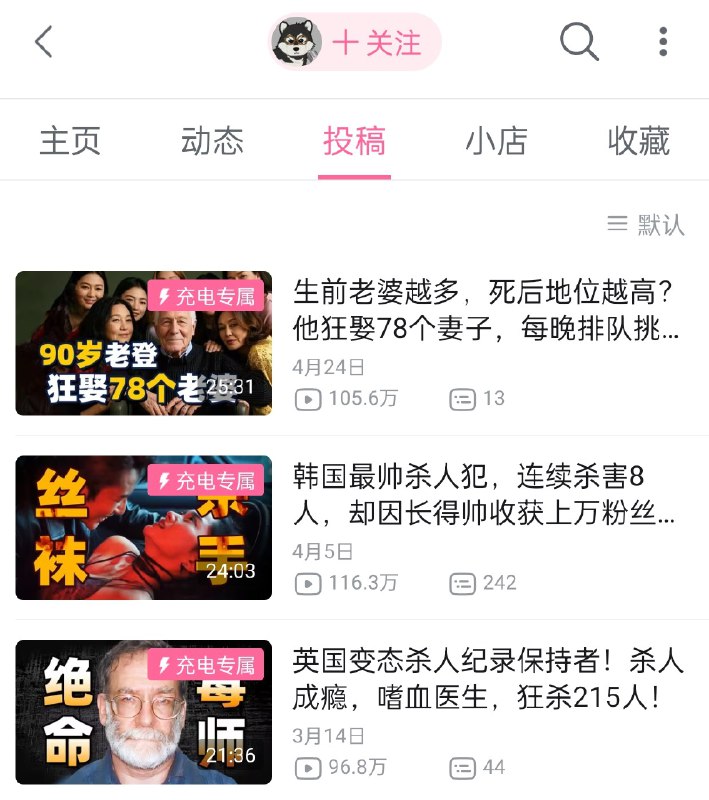Switch to the 主页 tab
The image size is (709, 800).
point(70,141)
